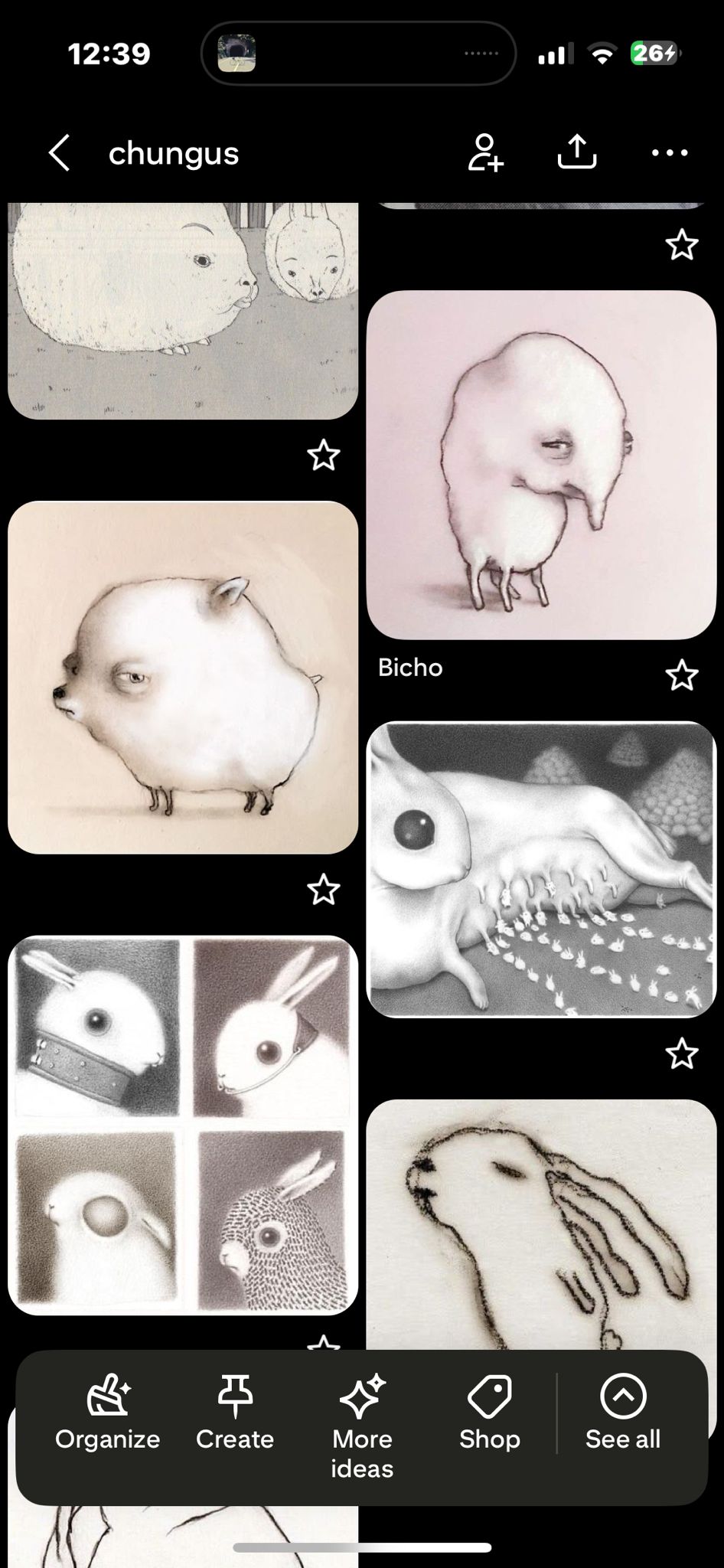Image resolution: width=724 pixels, height=1568 pixels.
Task: Open the line-drawn sleeping rabbit pin
Action: click(541, 1225)
